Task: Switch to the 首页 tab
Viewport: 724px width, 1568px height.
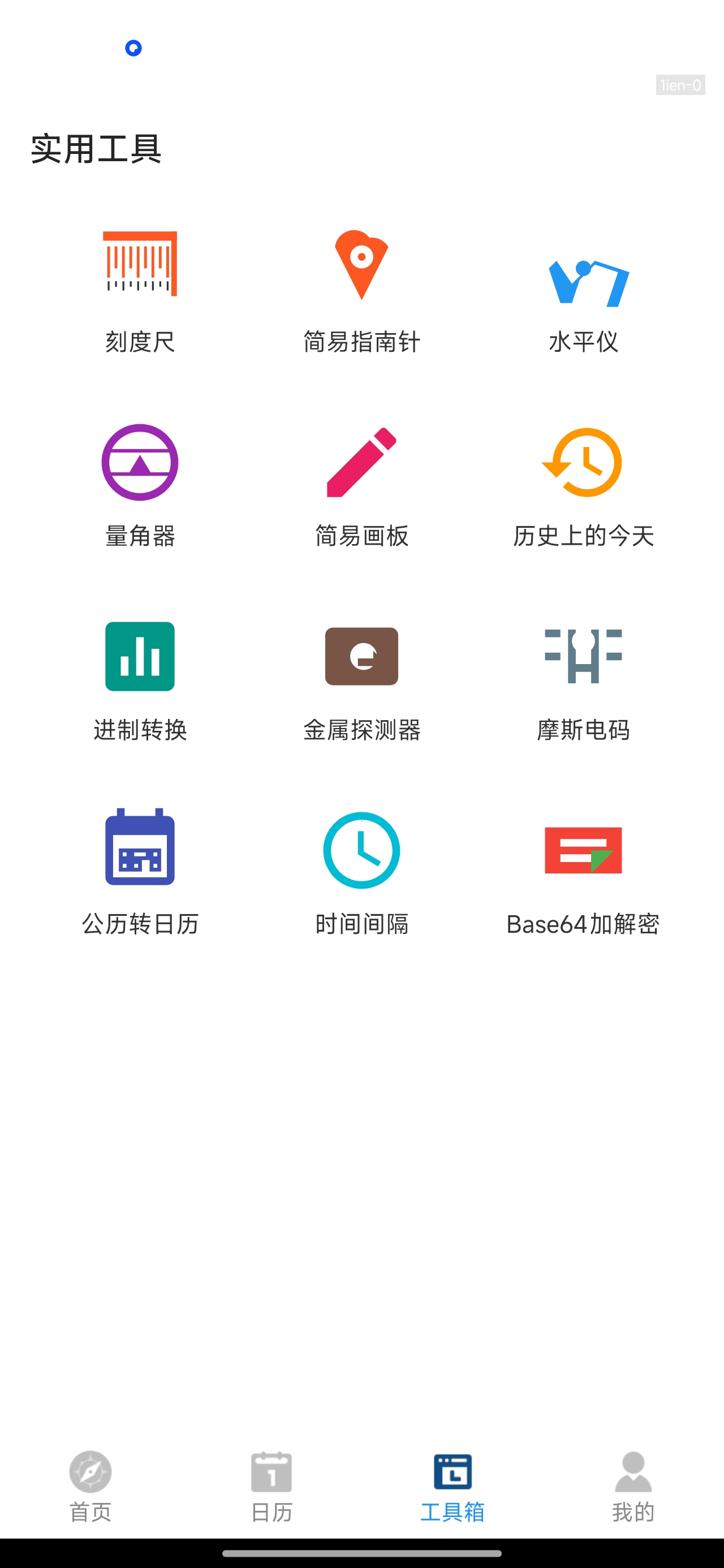Action: (90, 1487)
